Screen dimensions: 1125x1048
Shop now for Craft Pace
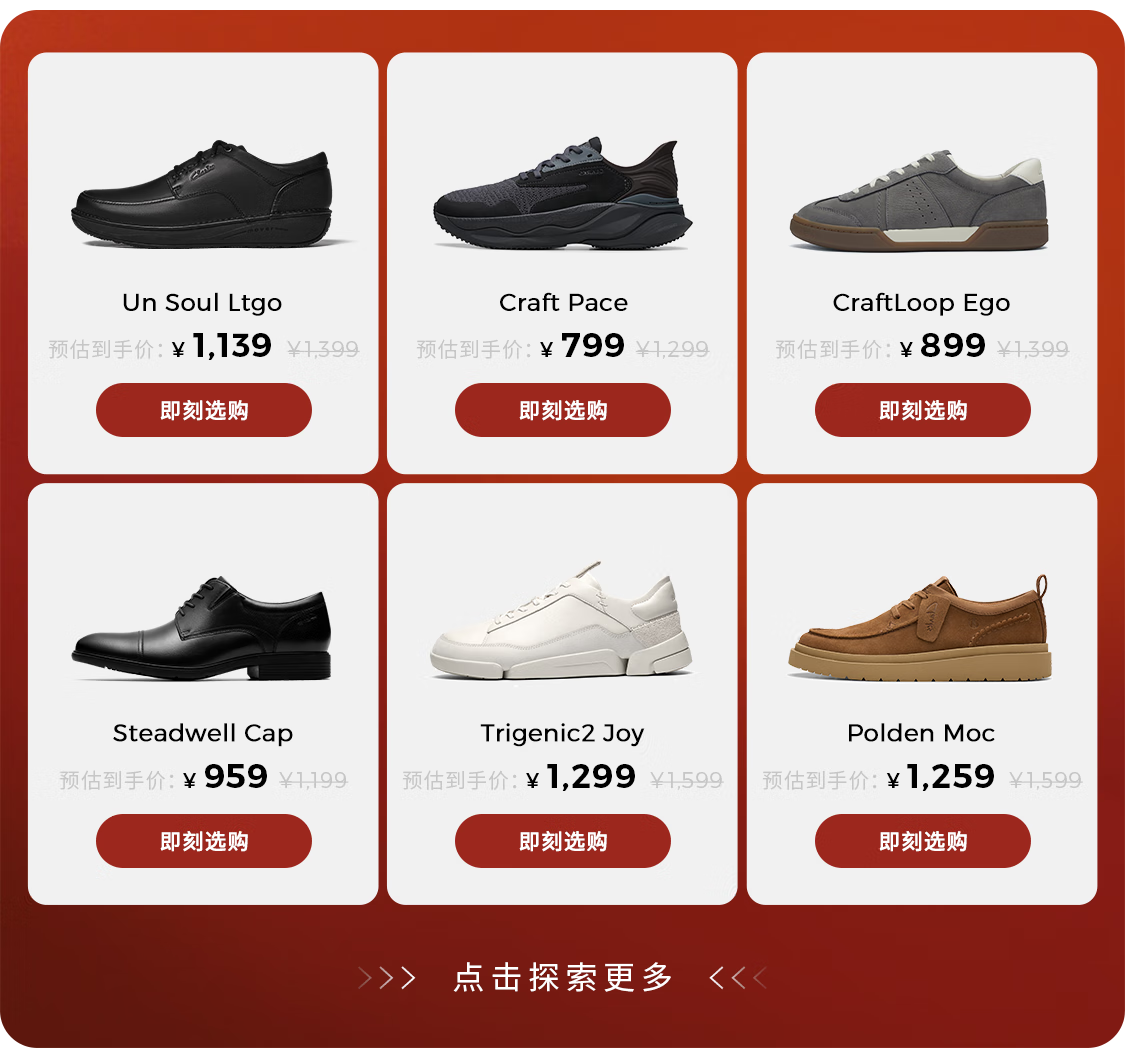click(562, 410)
